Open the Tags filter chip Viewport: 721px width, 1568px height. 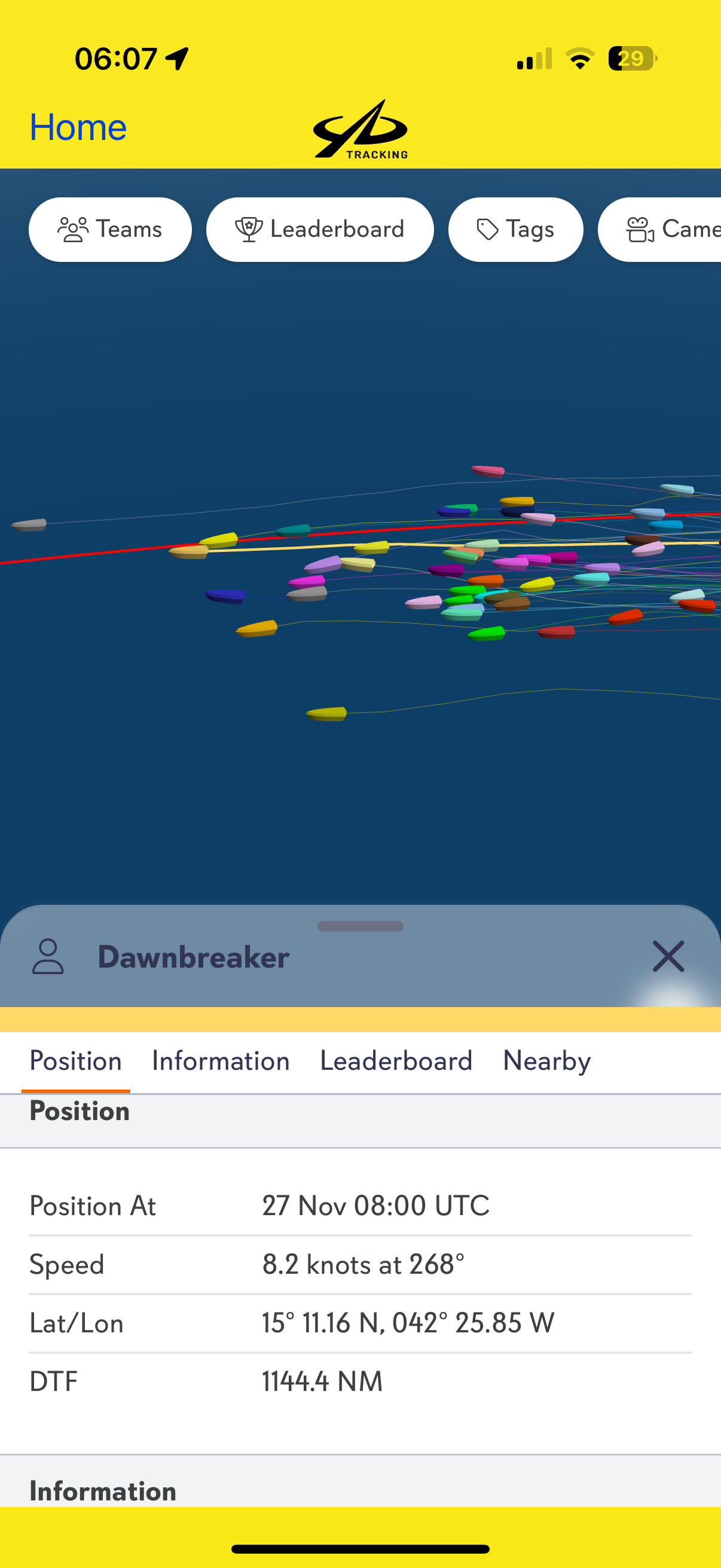click(x=515, y=230)
